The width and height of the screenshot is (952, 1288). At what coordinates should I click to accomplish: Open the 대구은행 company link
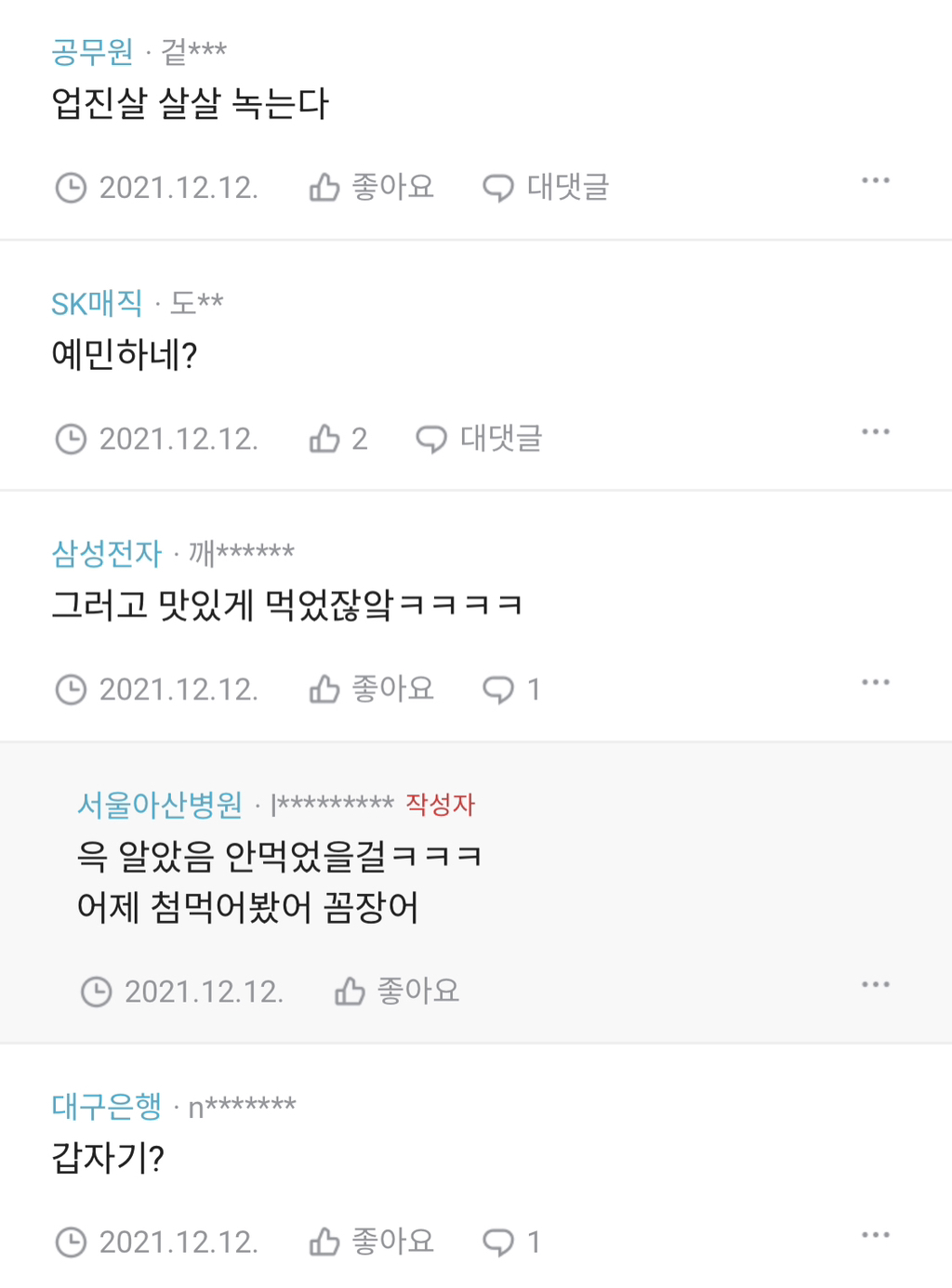107,1107
